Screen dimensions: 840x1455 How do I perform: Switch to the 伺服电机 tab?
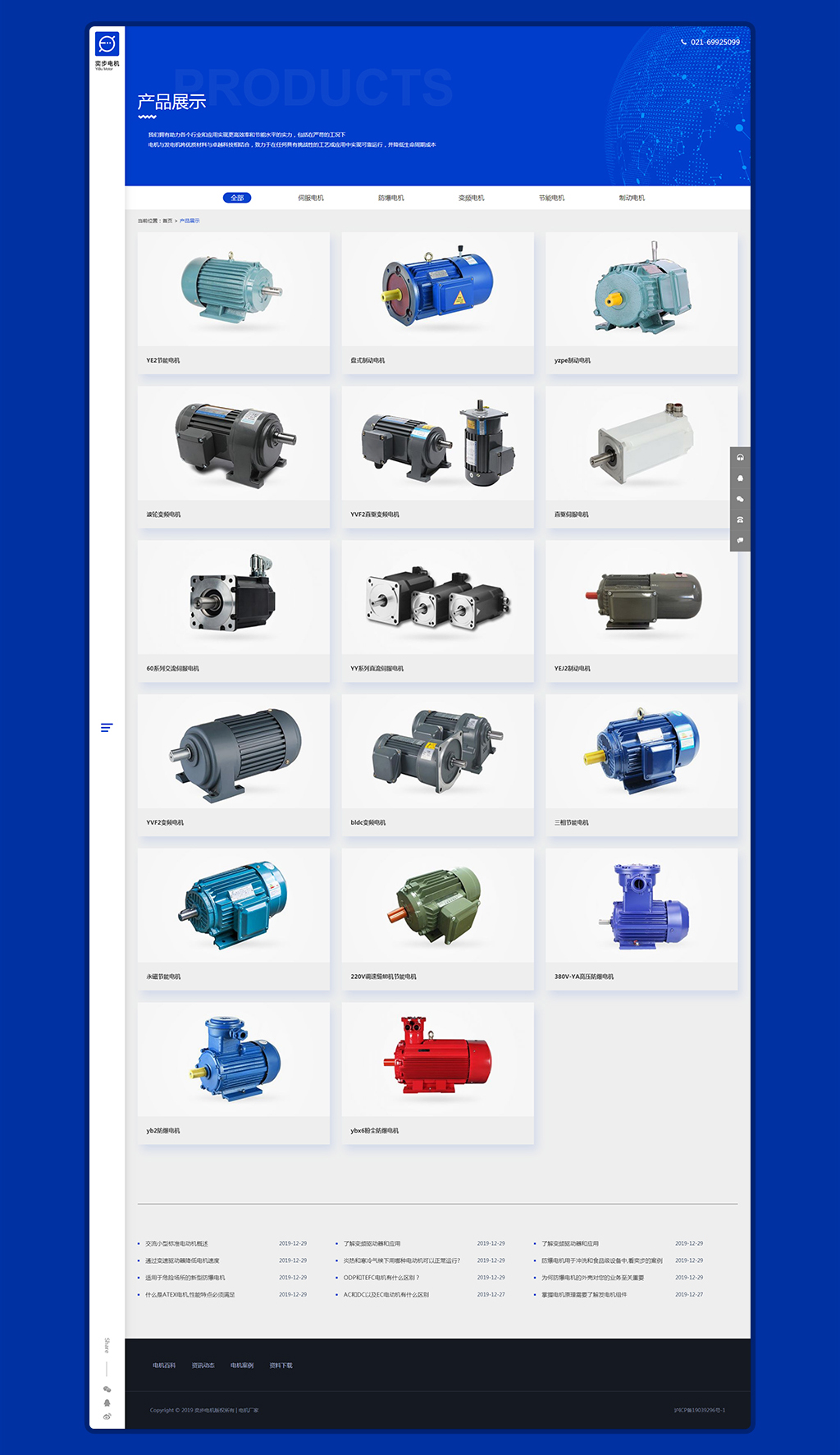pyautogui.click(x=311, y=198)
